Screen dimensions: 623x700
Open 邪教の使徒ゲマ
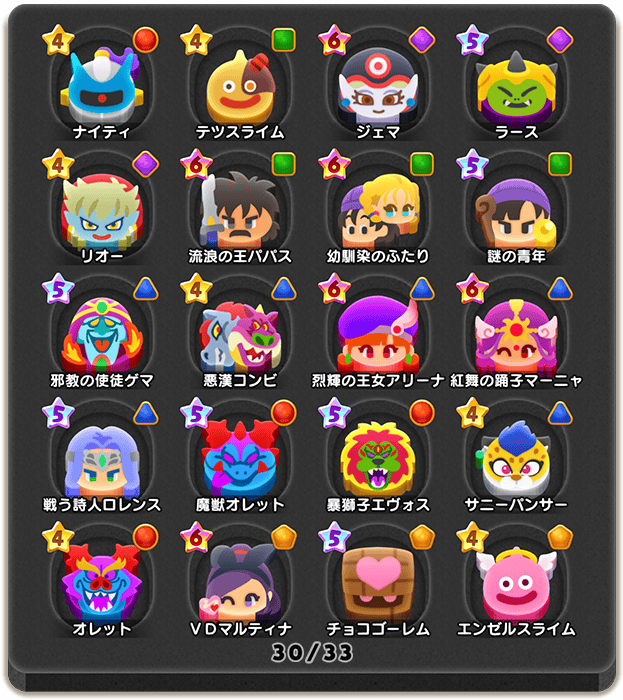pos(102,333)
